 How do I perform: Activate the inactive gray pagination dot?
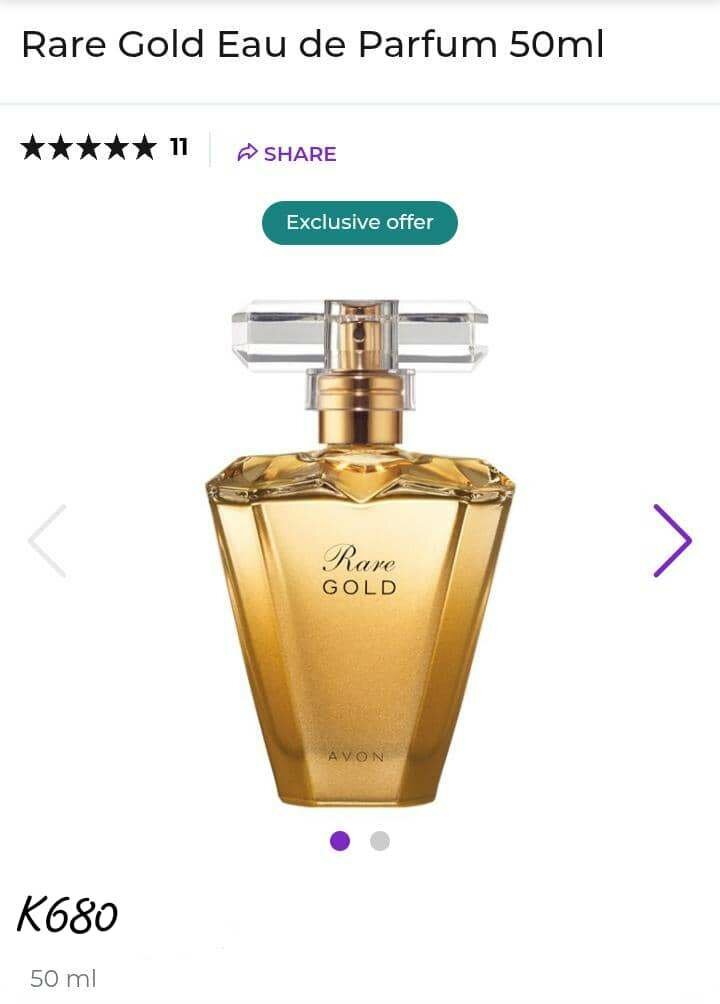pos(378,843)
